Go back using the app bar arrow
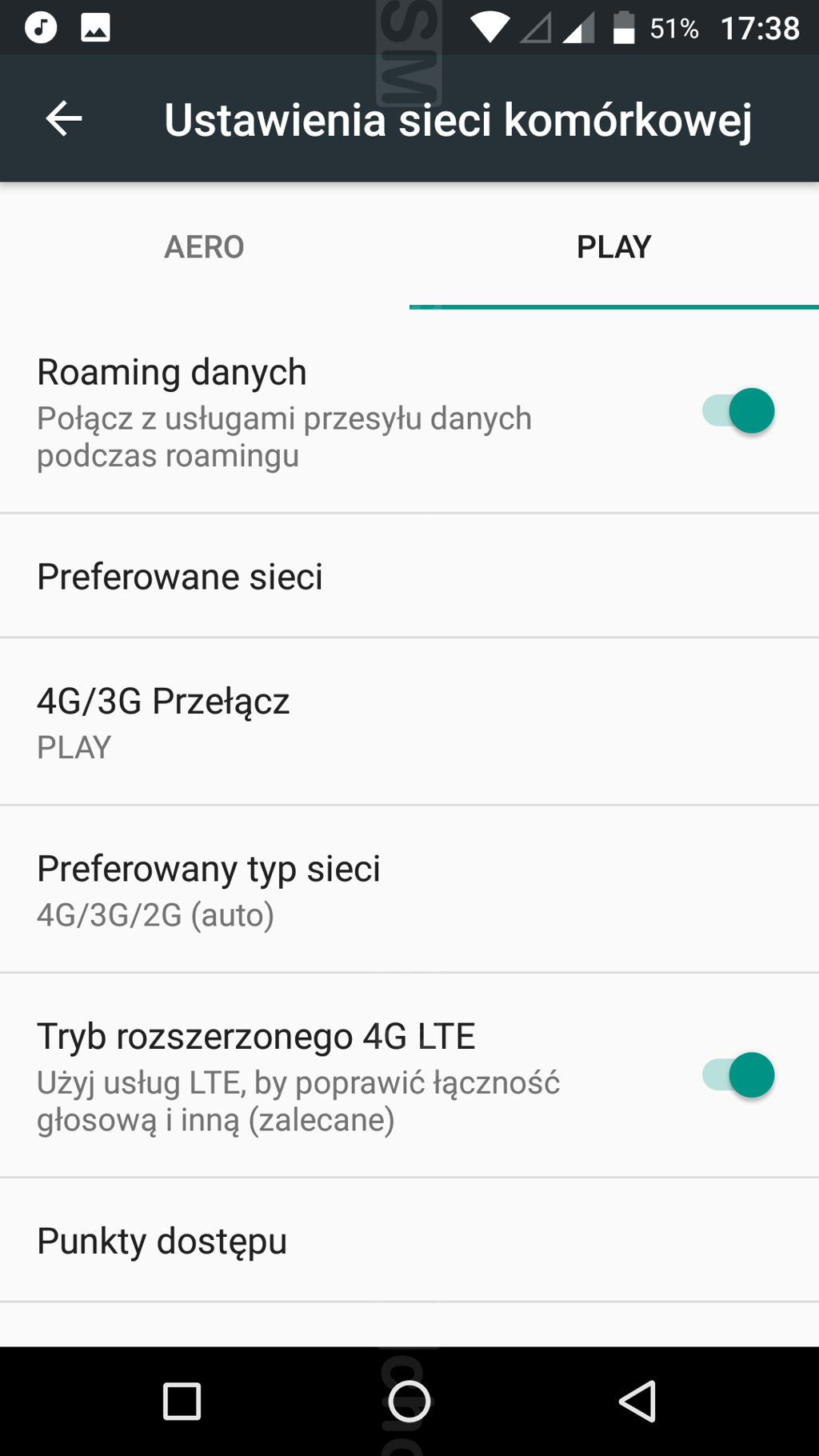This screenshot has height=1456, width=819. [x=64, y=119]
